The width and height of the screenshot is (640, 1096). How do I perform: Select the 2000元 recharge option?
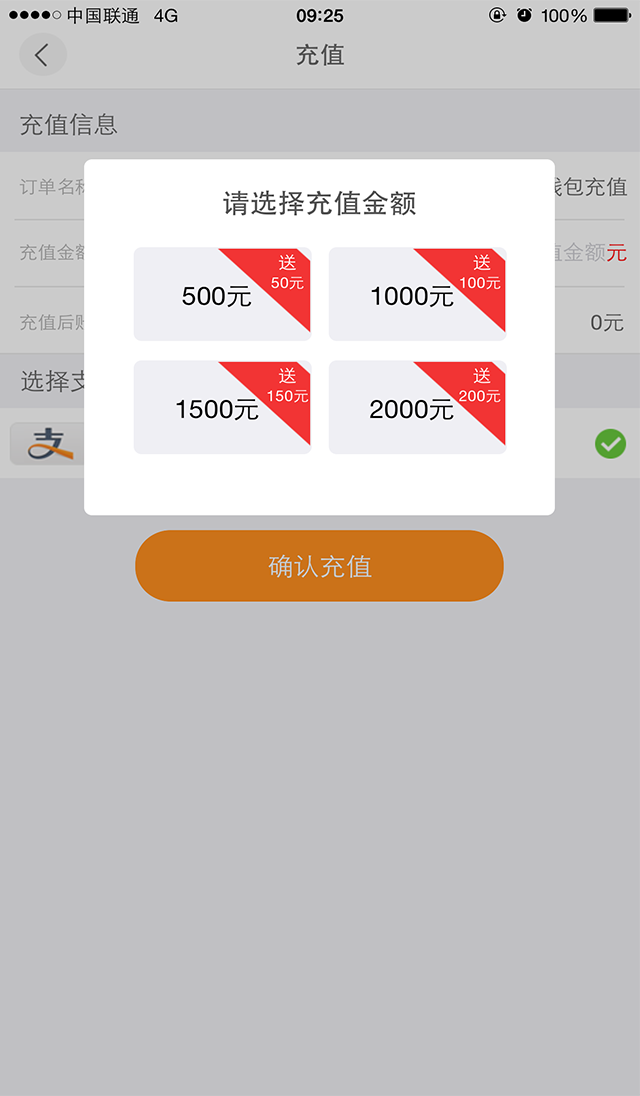(417, 408)
